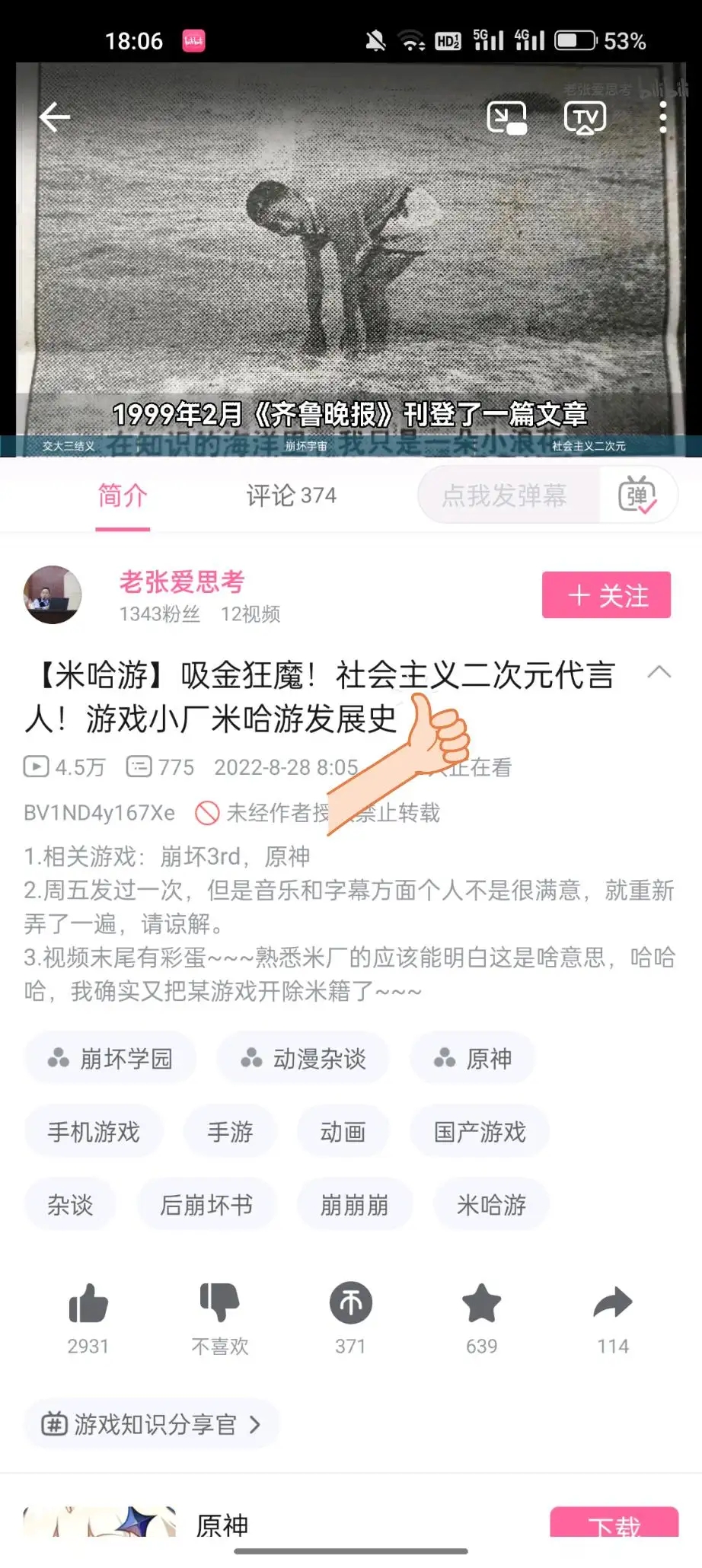Tap the 点我发弹幕 input box
Viewport: 702px width, 1568px height.
pyautogui.click(x=506, y=496)
